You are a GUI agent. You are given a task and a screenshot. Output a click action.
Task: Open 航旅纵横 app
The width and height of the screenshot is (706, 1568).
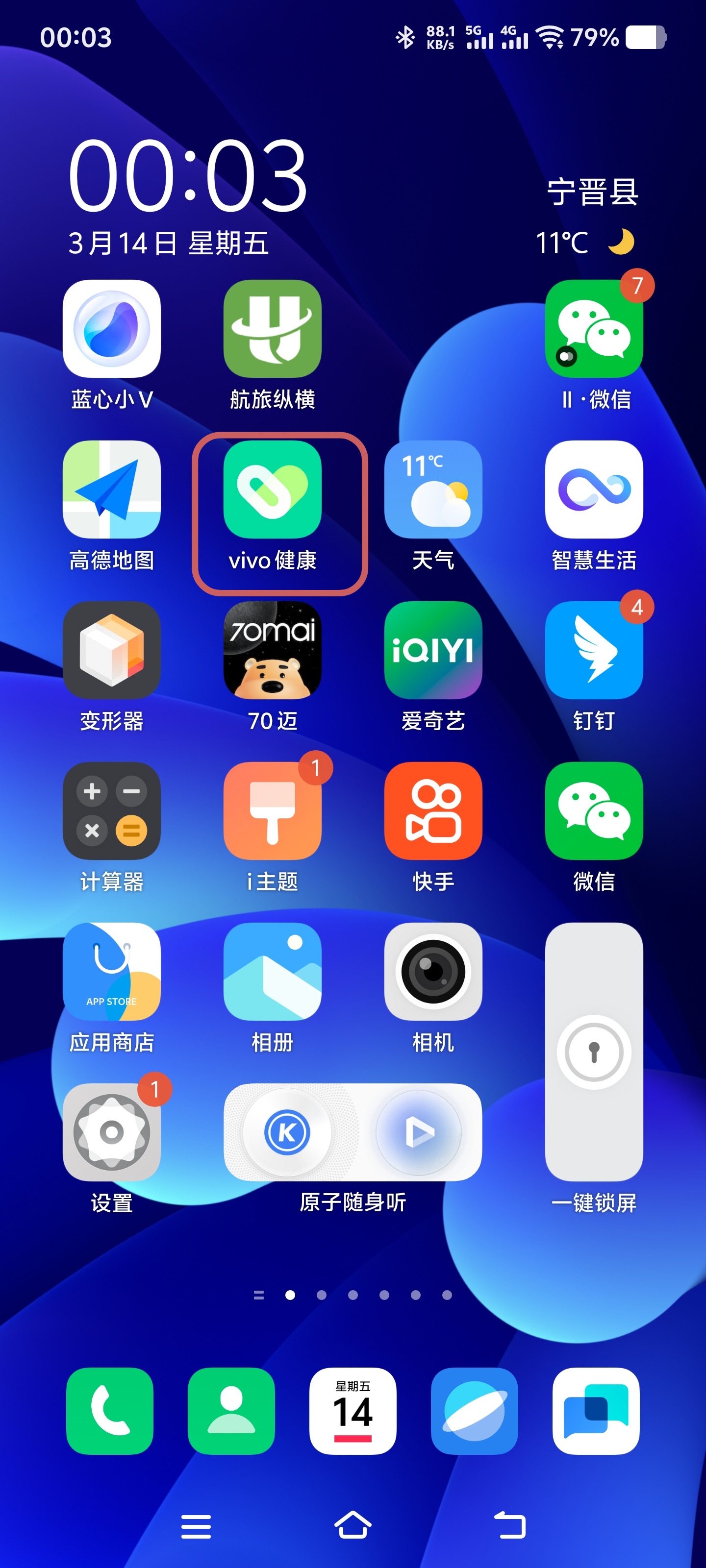272,329
